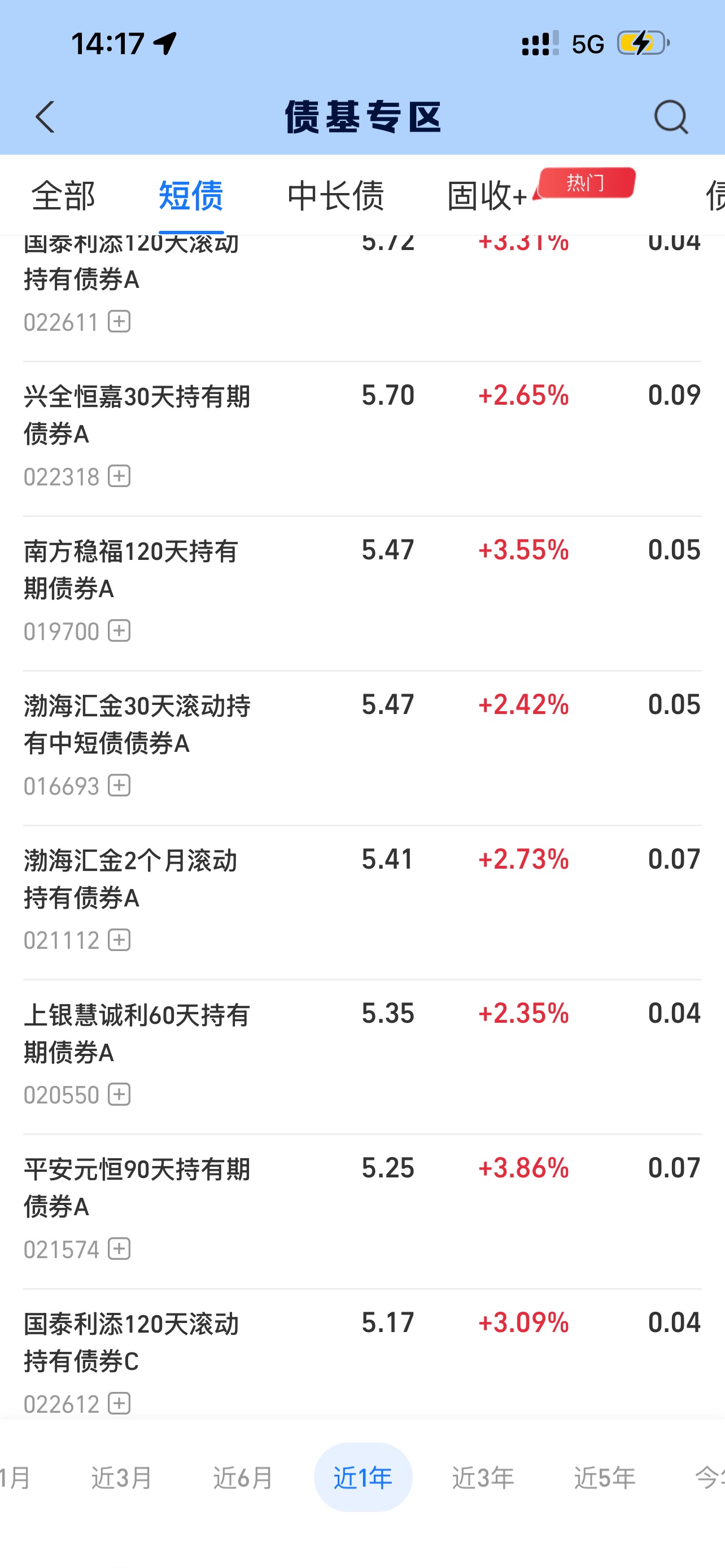Switch to the 中长债 tab
Screen dimensions: 725x1568
tap(335, 196)
